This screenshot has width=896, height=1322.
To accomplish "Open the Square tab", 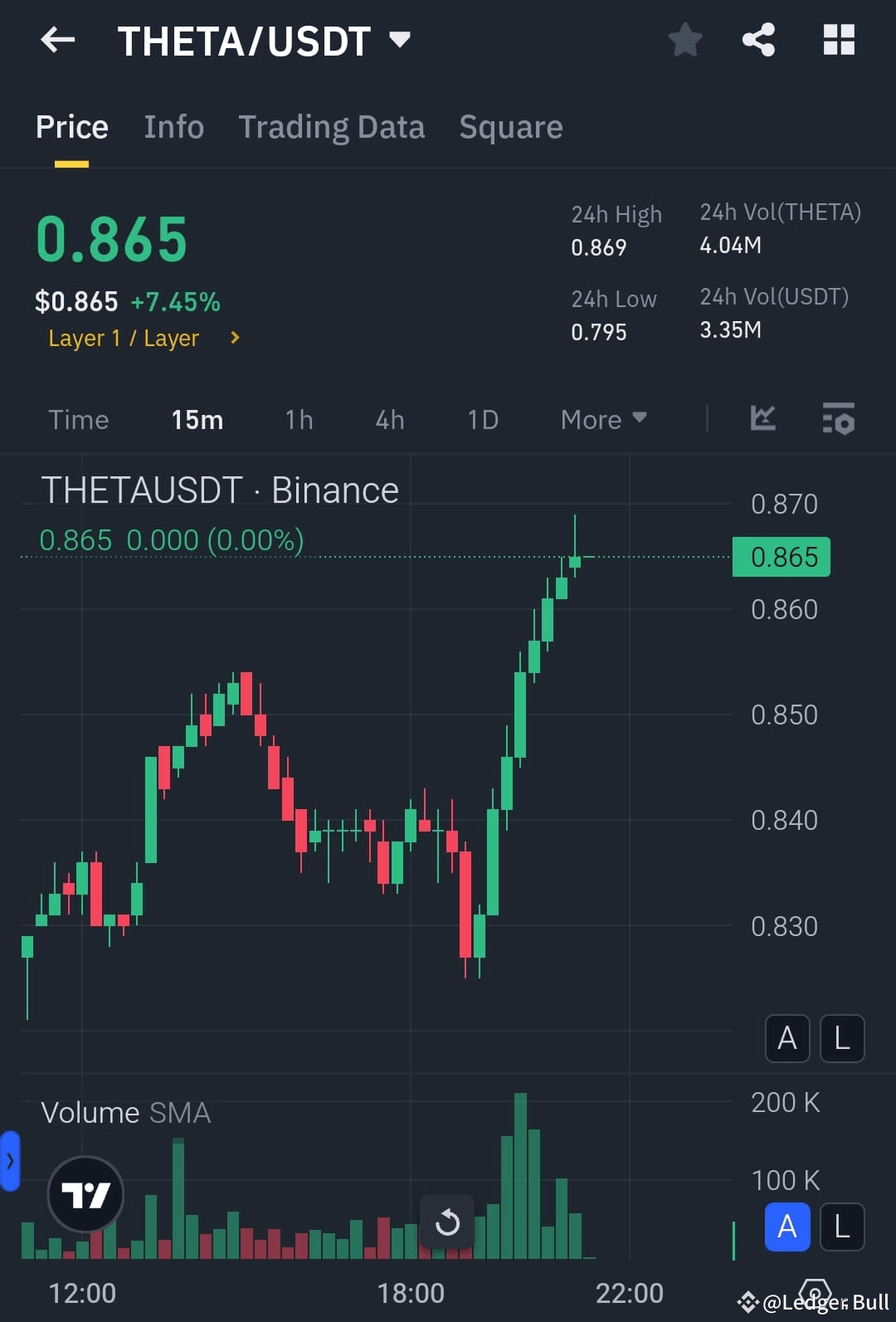I will 510,127.
